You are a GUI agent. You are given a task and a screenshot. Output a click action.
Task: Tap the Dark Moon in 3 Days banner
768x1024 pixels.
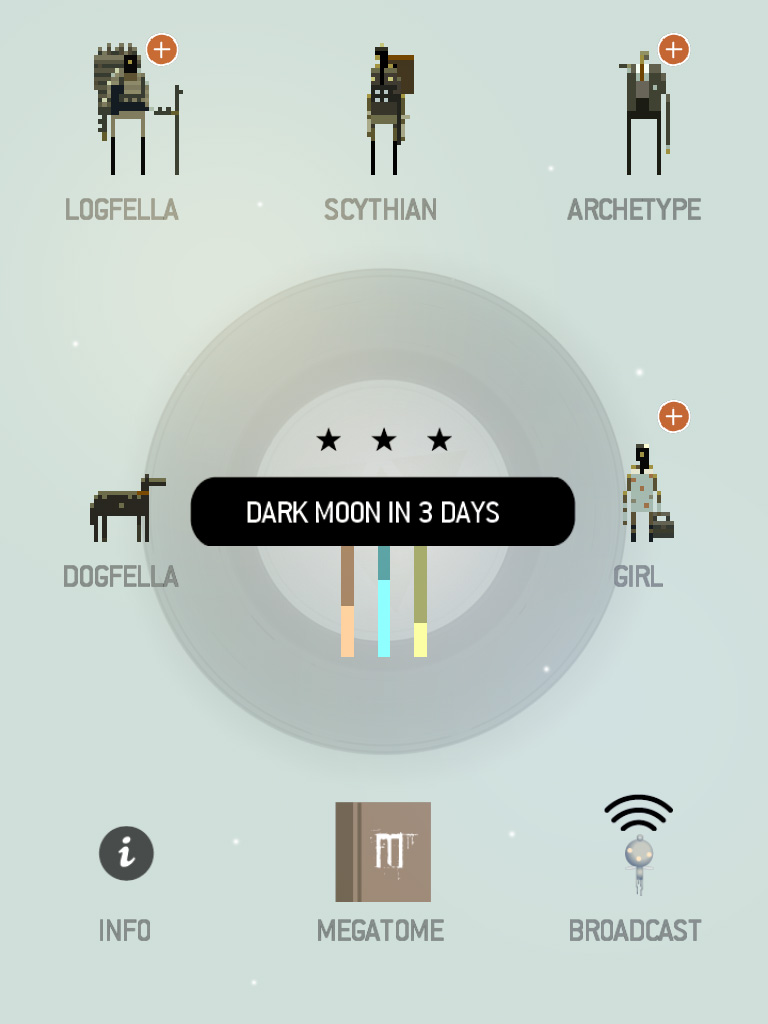click(382, 512)
